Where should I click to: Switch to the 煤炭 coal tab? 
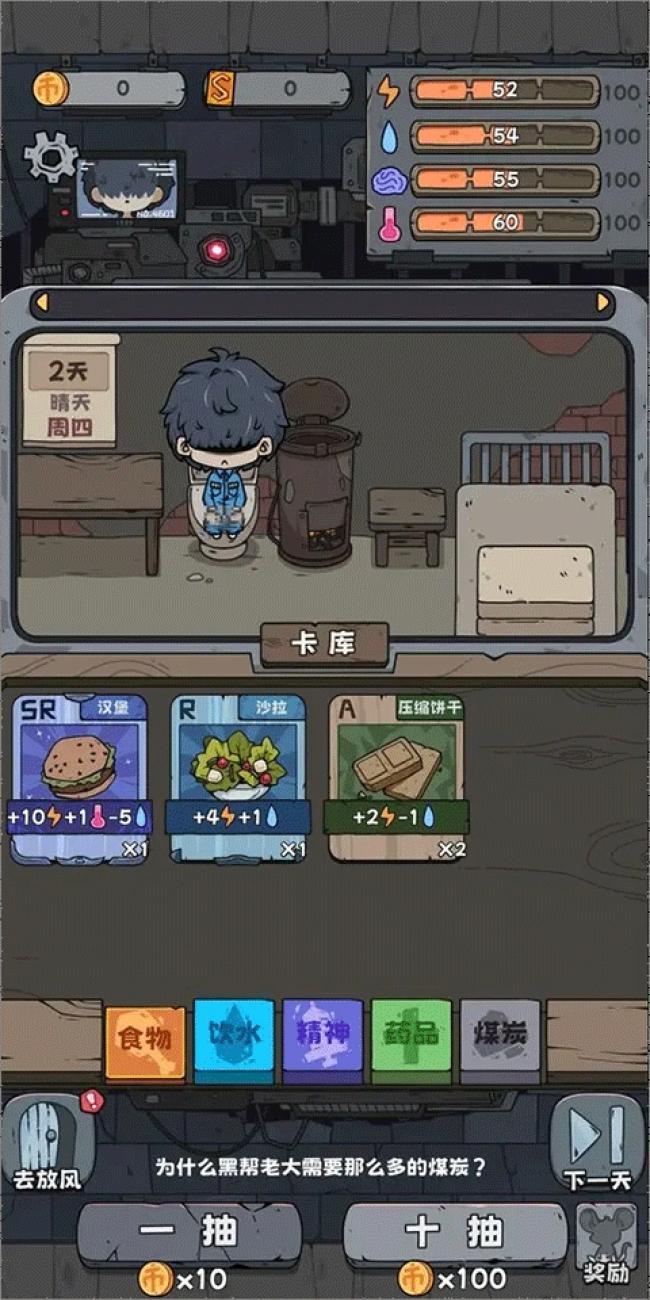500,1039
